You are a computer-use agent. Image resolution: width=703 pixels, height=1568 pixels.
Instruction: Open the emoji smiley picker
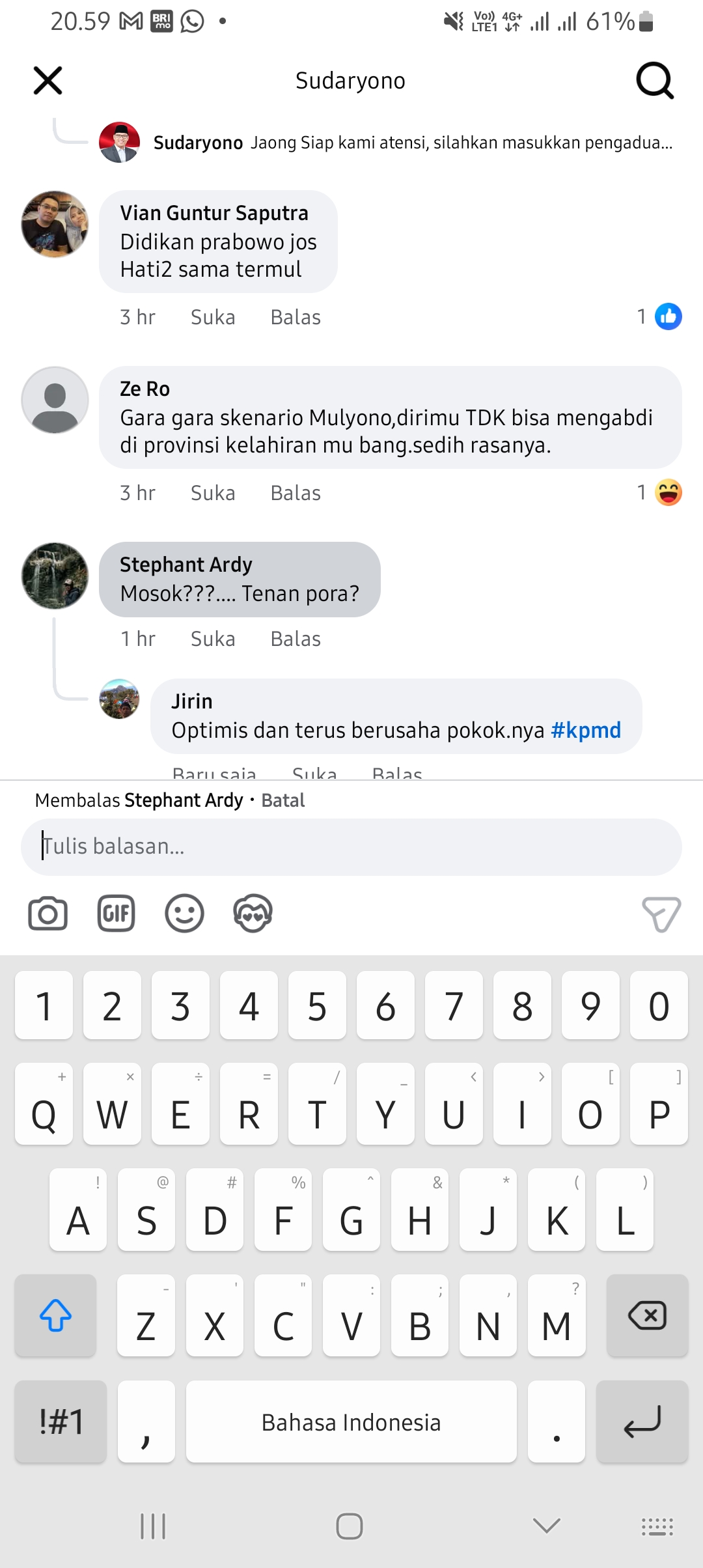tap(184, 914)
